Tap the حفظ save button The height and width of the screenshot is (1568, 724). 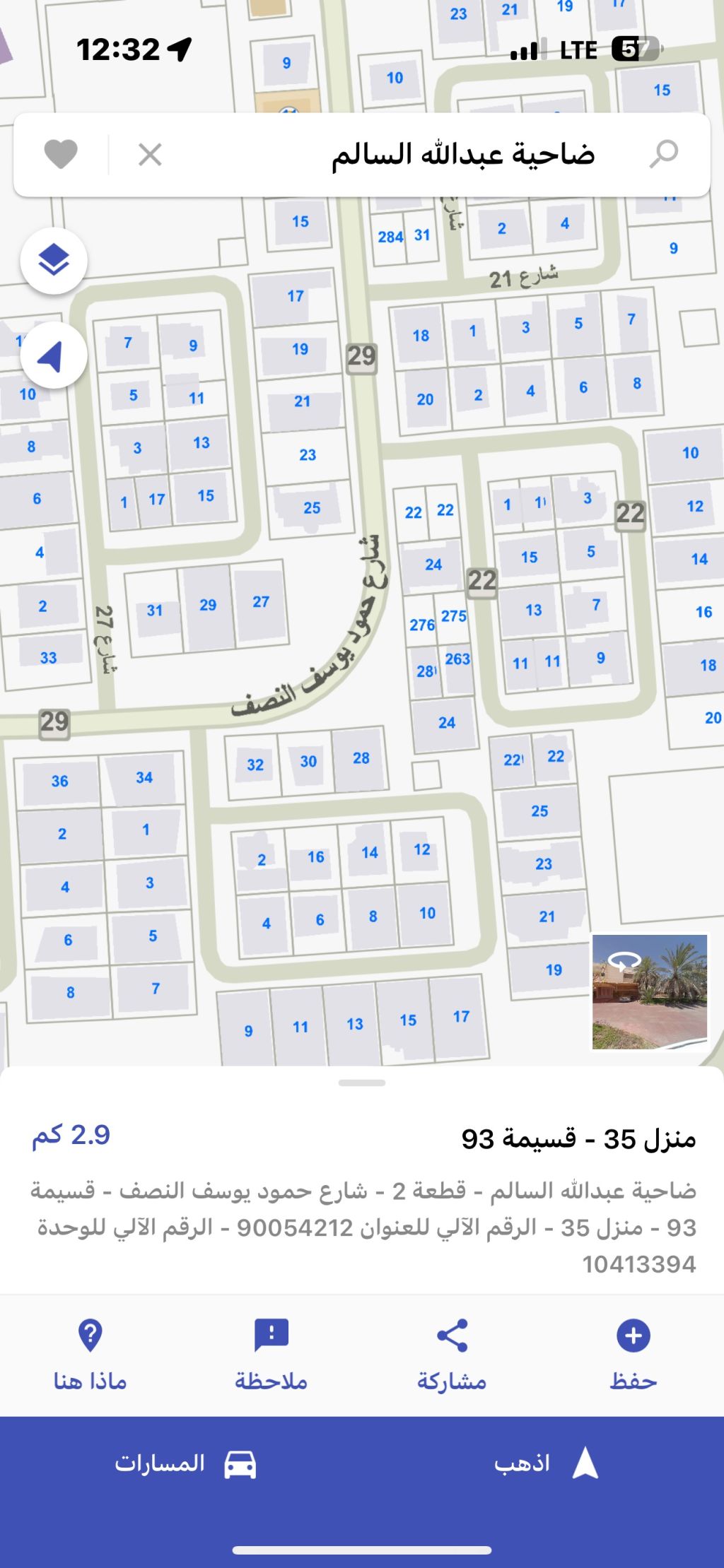(x=633, y=1353)
